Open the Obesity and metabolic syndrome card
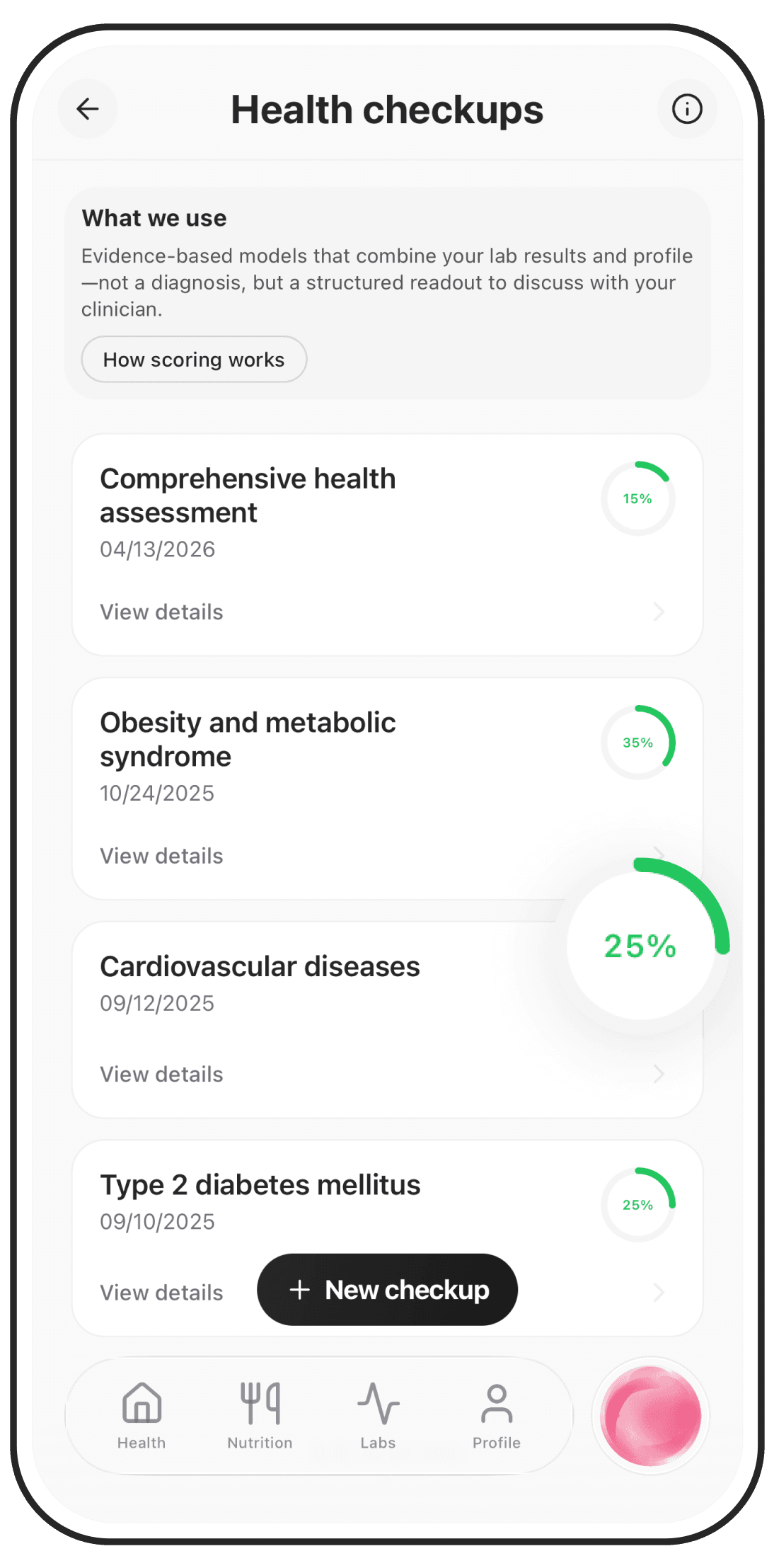The height and width of the screenshot is (1568, 774). pos(387,789)
